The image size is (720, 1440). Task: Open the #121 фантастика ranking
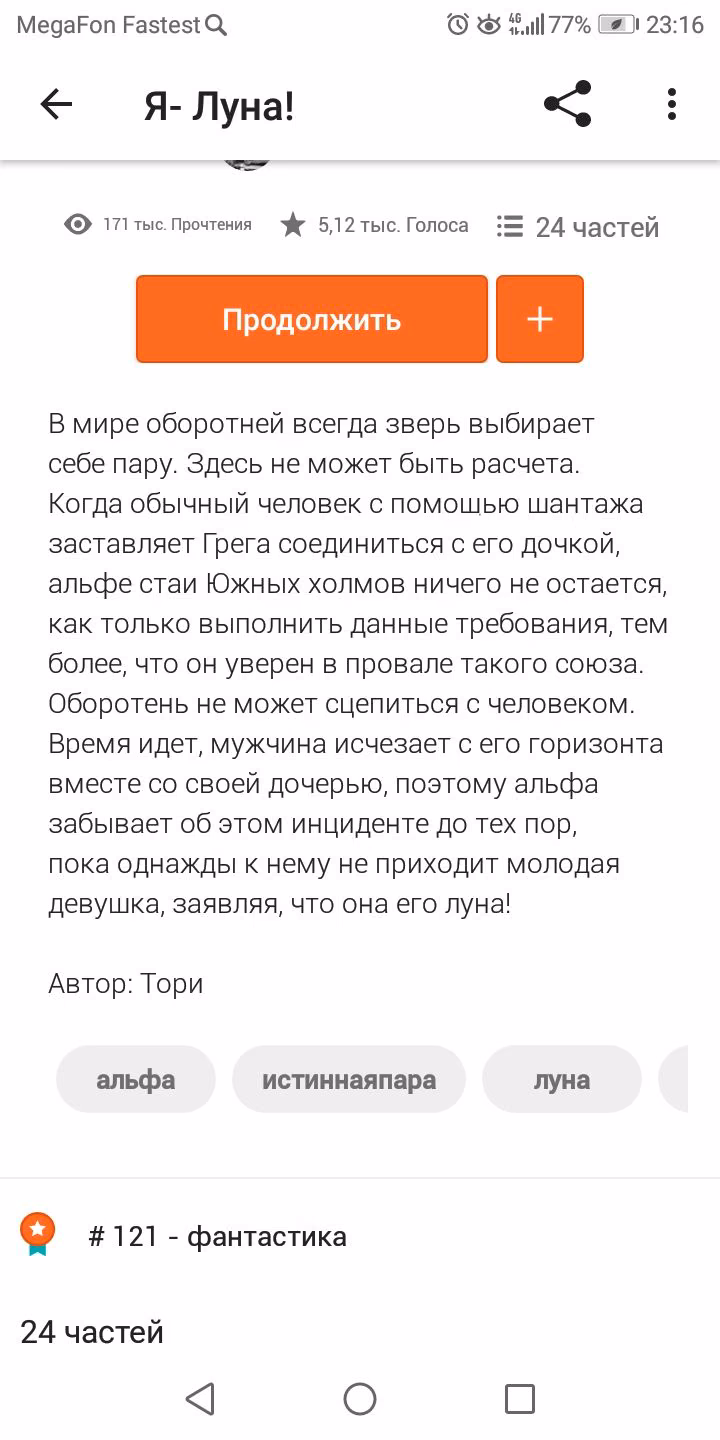217,1236
